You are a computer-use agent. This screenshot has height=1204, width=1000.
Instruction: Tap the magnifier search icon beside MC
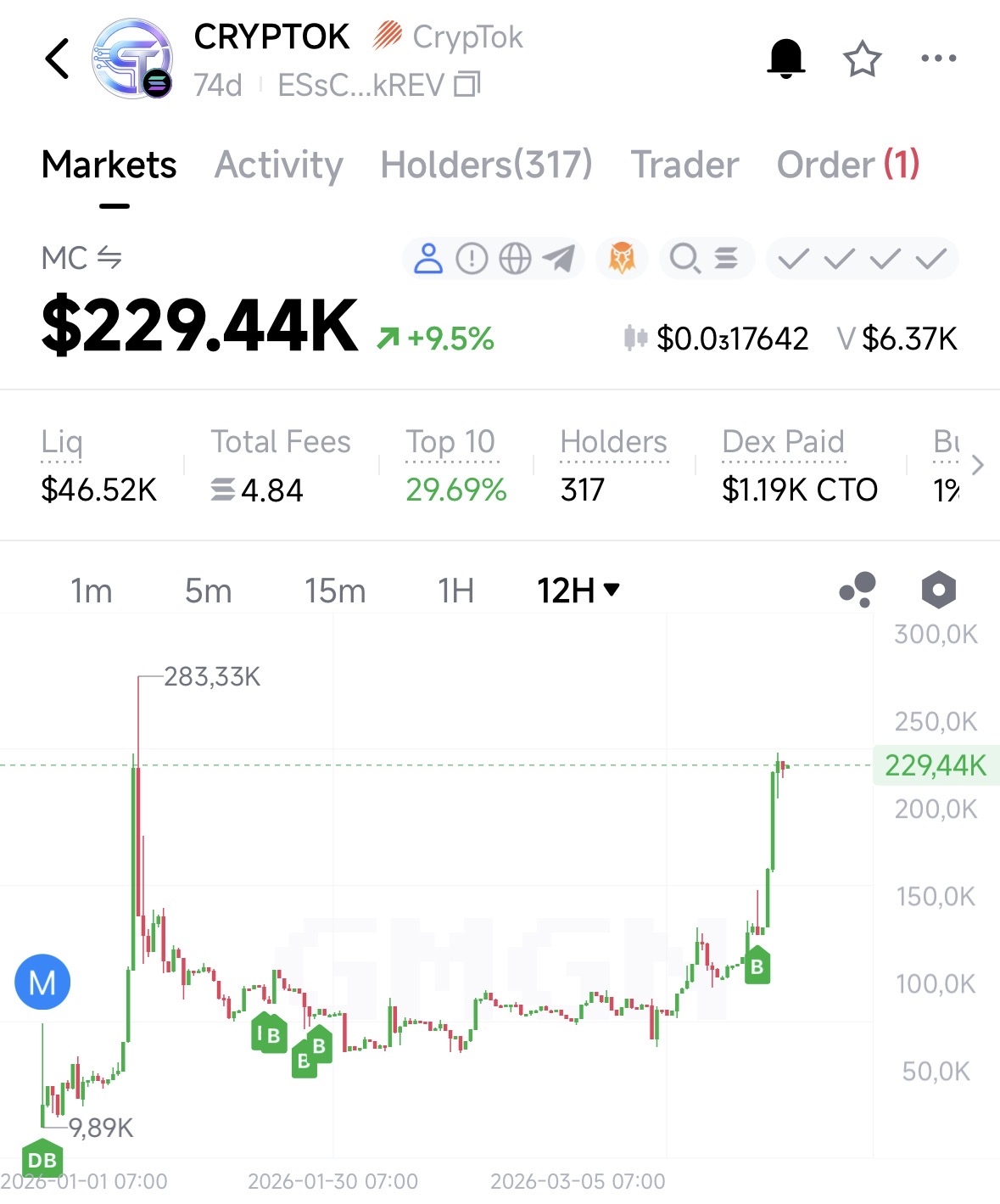684,258
